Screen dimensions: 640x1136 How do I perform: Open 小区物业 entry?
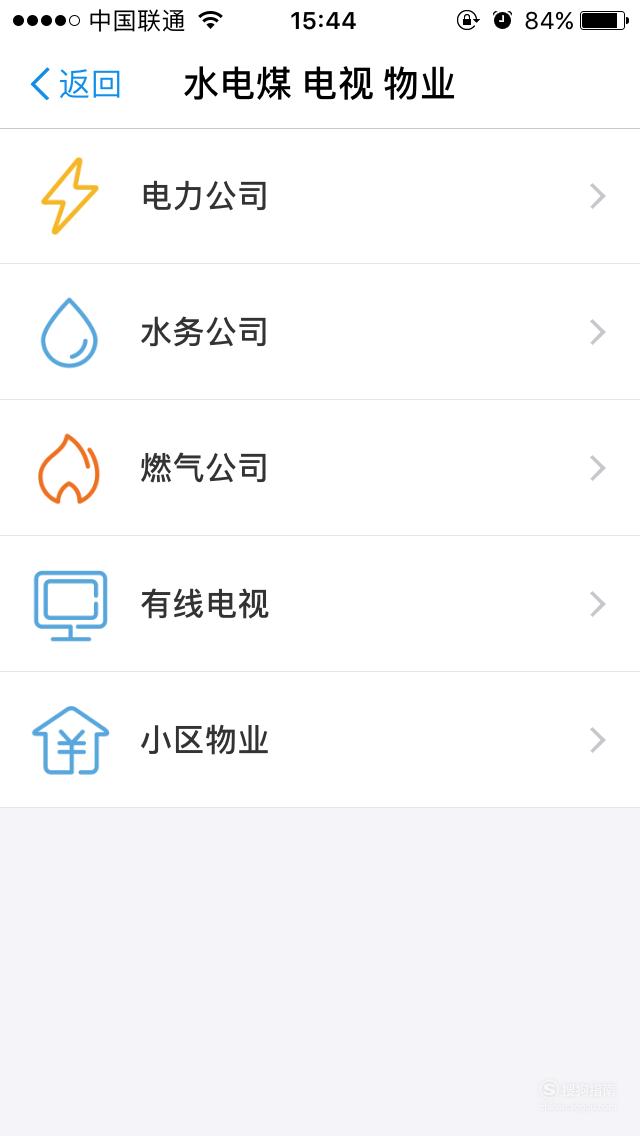(320, 740)
